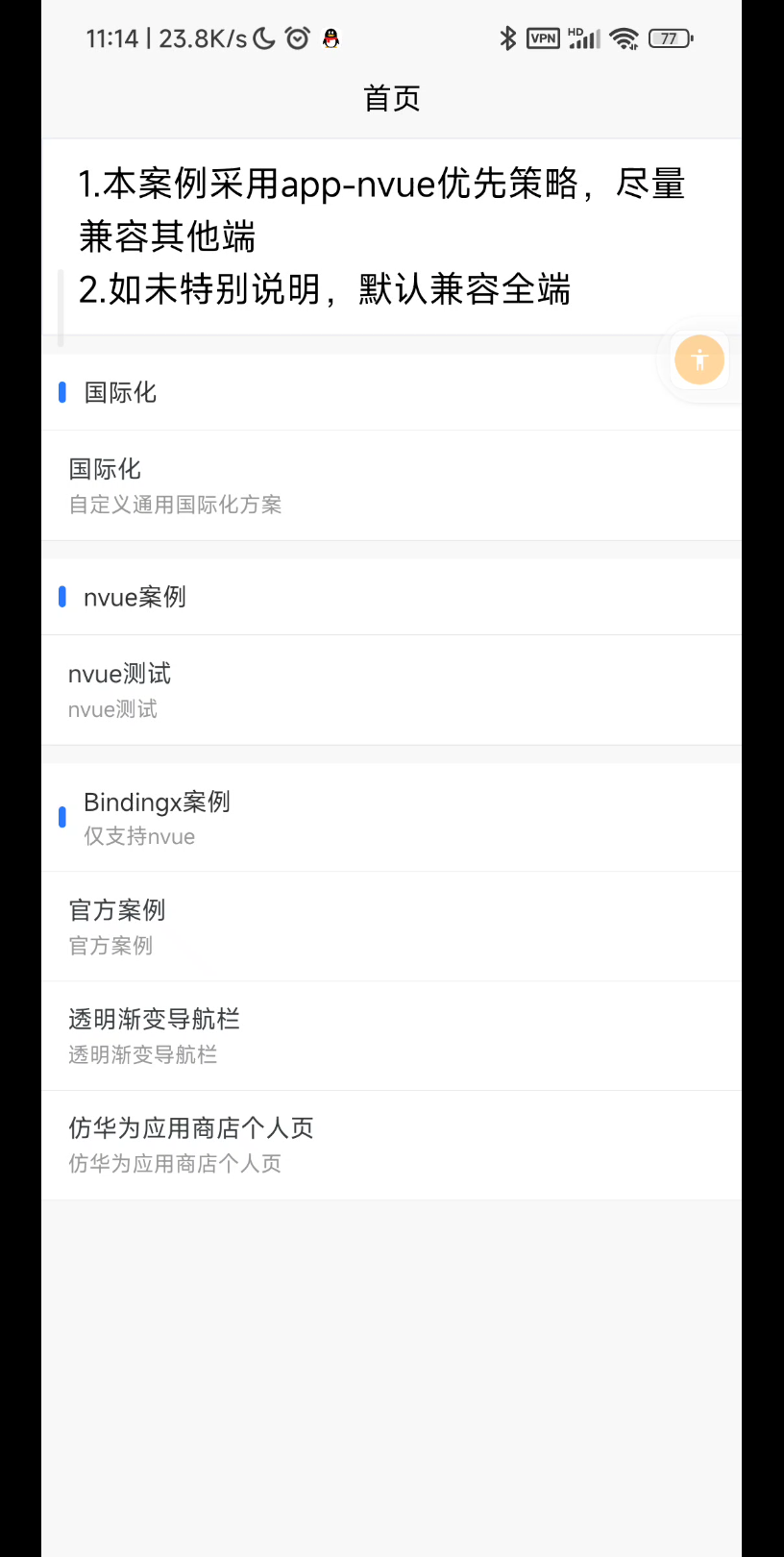Open the floating accessibility assistant bubble

(699, 359)
